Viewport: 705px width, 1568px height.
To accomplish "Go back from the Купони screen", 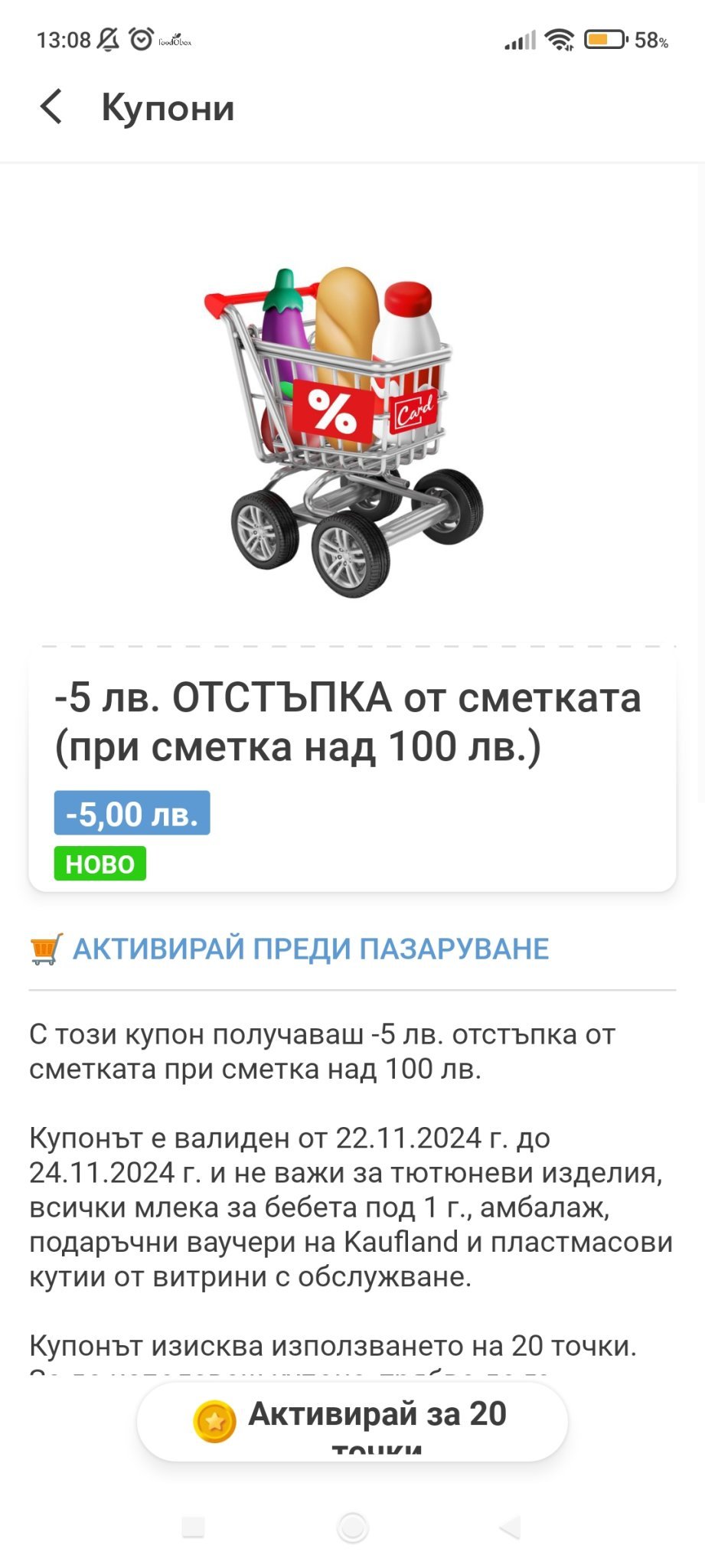I will pos(51,107).
